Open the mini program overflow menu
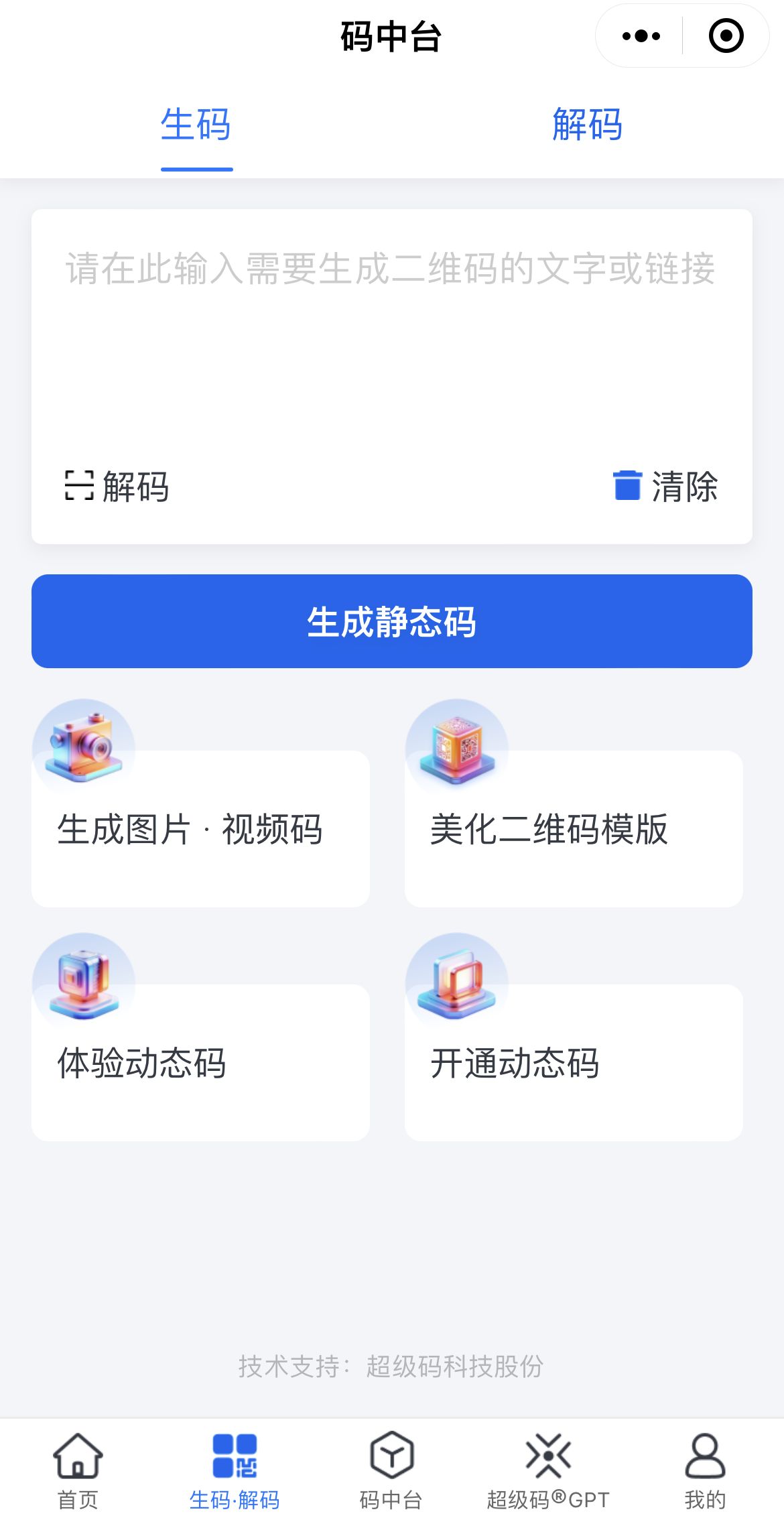 [641, 36]
